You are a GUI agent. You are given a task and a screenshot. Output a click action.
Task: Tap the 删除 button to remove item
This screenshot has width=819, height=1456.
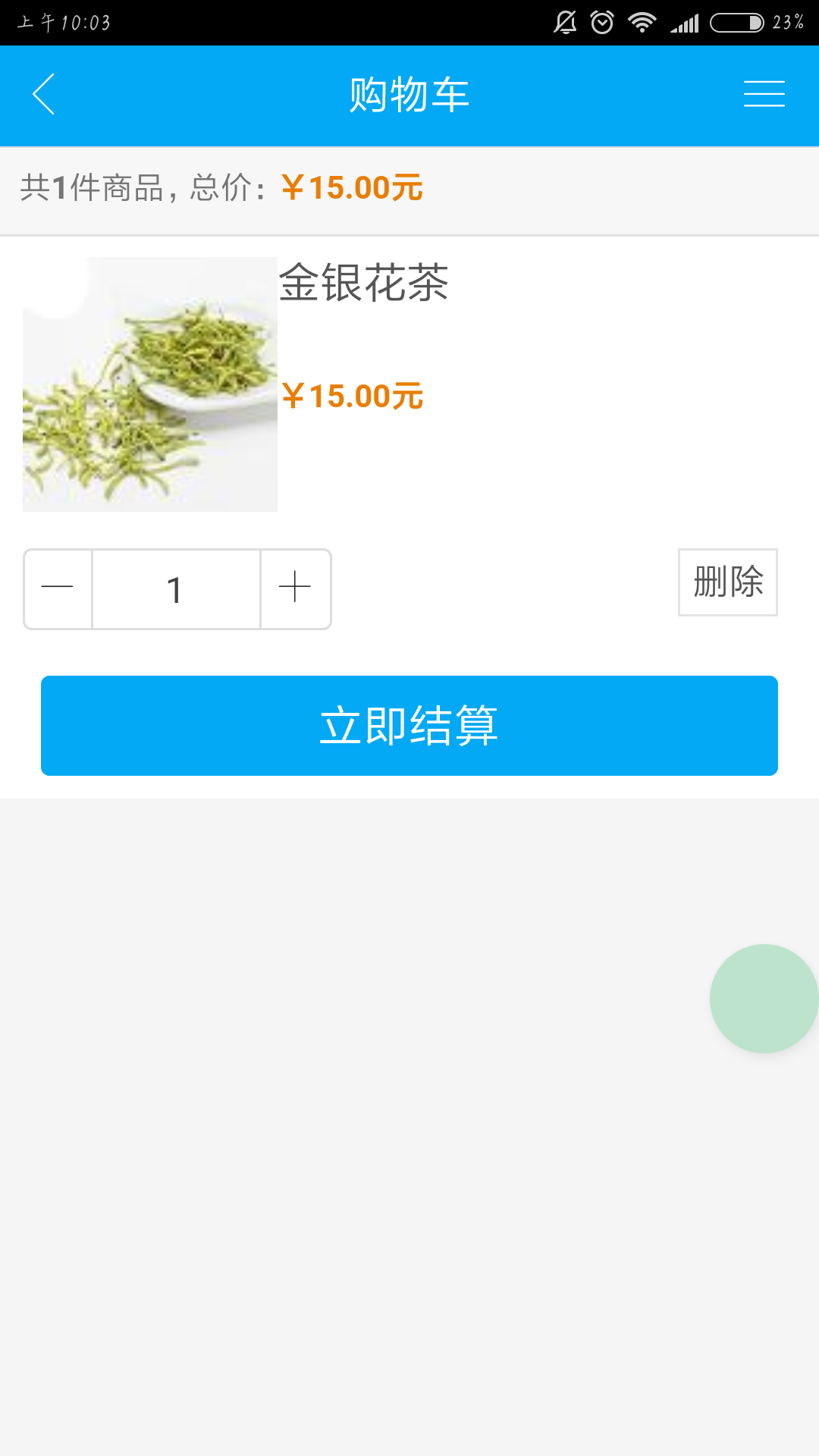726,582
